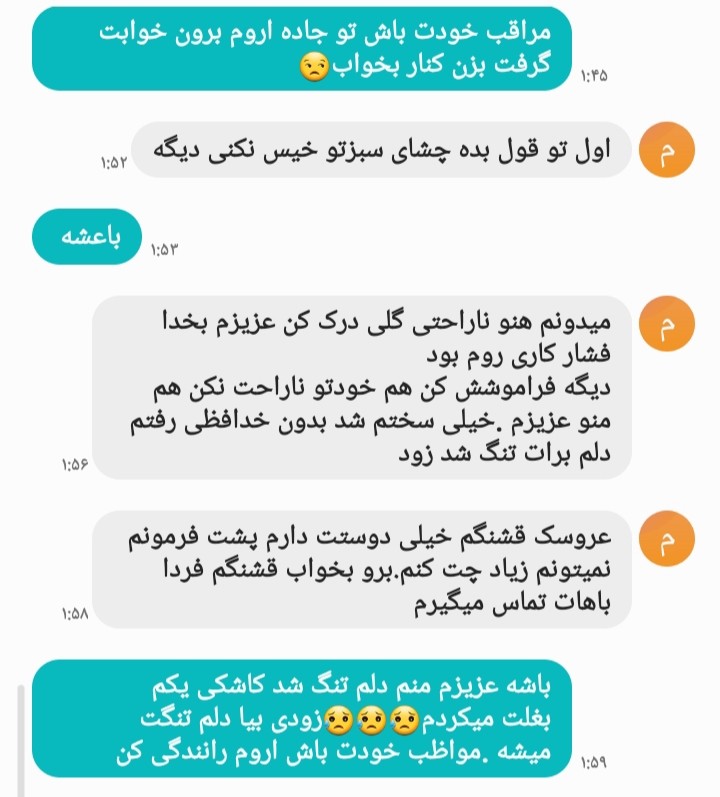Open contact avatar beside the 'اول تو قول بده' message
Screen dimensions: 720x797
[x=666, y=148]
